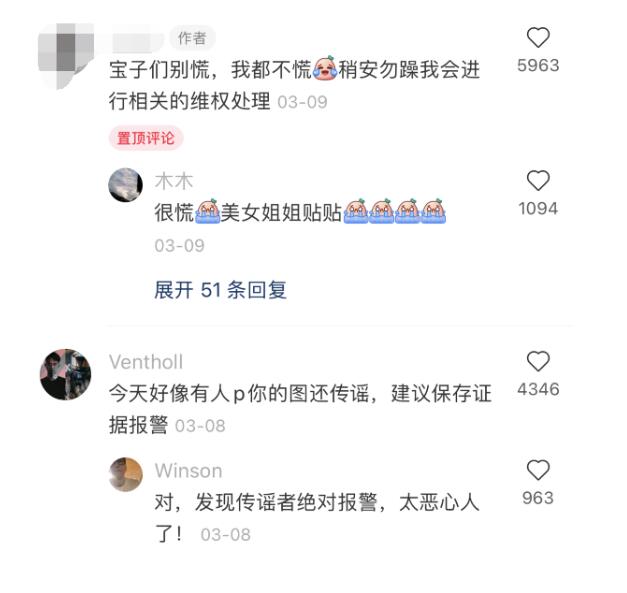Like 木木's reply
Viewport: 627px width, 593px height.
(x=538, y=181)
